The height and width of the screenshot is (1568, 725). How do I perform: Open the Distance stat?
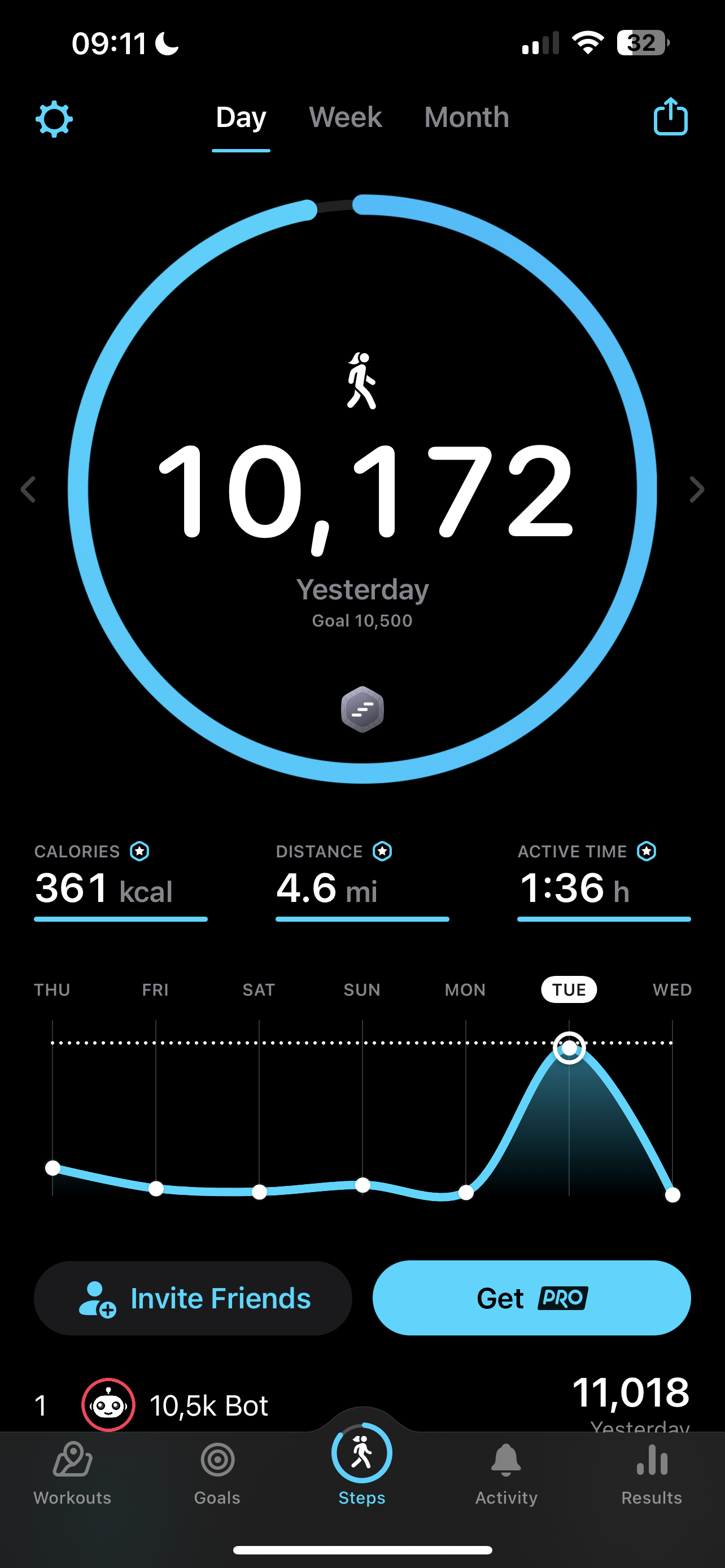point(362,882)
